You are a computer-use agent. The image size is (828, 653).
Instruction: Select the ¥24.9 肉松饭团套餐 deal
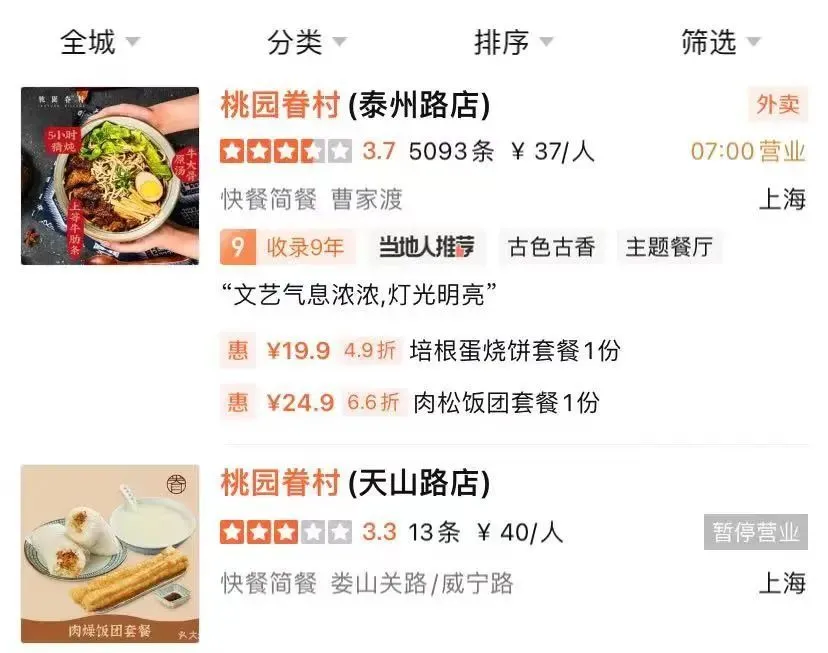(x=410, y=402)
